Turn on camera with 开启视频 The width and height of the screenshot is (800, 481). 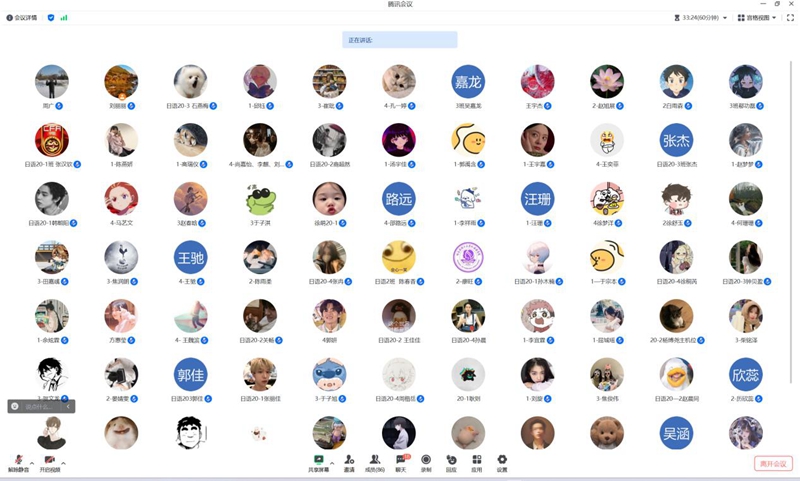point(49,462)
